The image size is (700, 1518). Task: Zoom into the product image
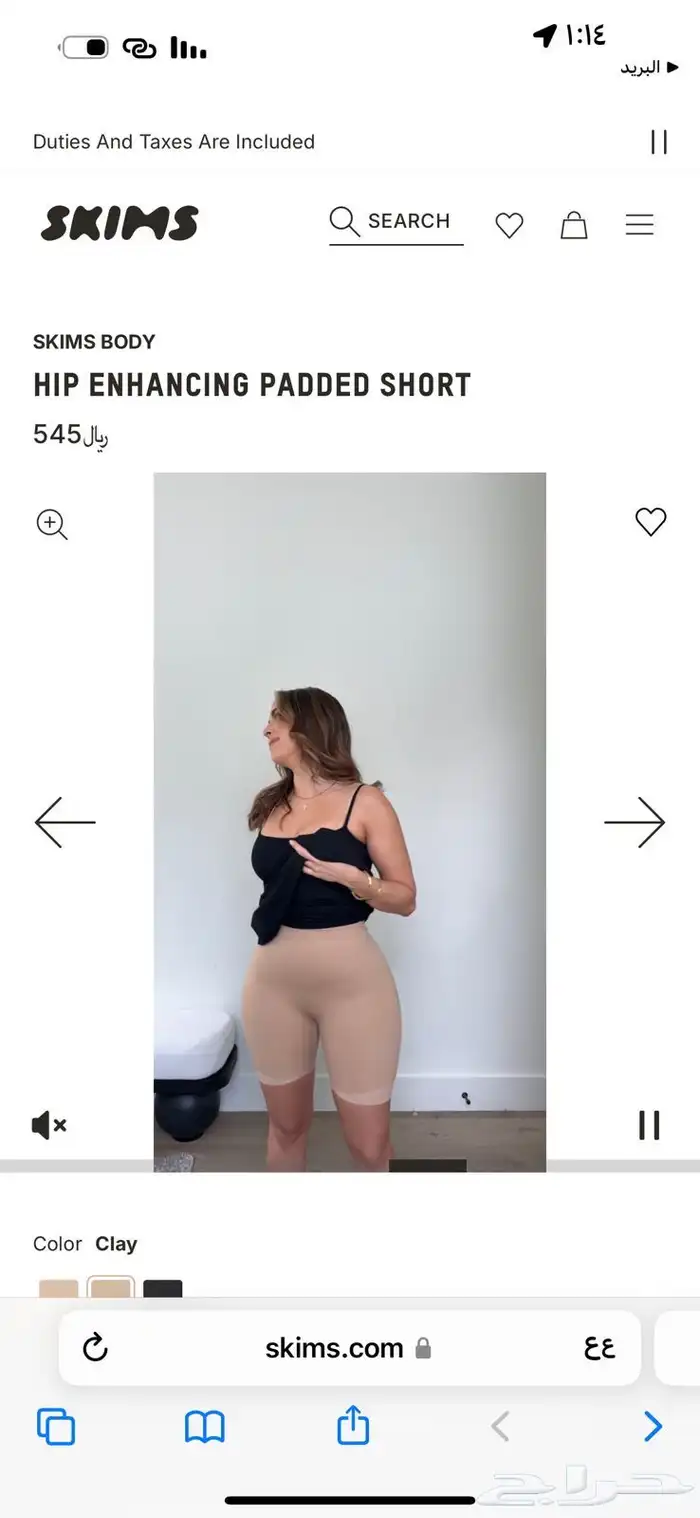click(x=52, y=524)
